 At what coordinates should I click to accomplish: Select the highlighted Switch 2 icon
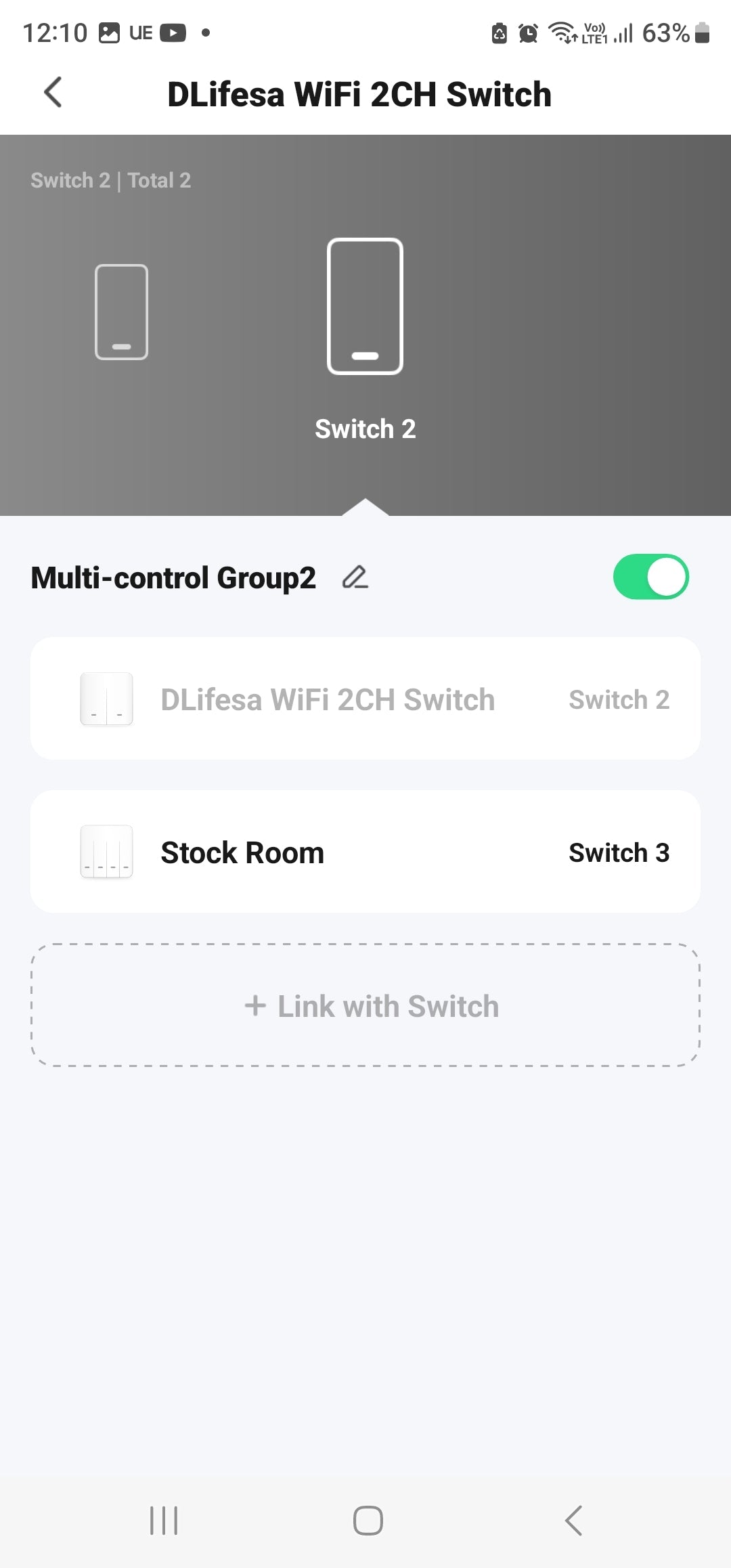point(365,306)
